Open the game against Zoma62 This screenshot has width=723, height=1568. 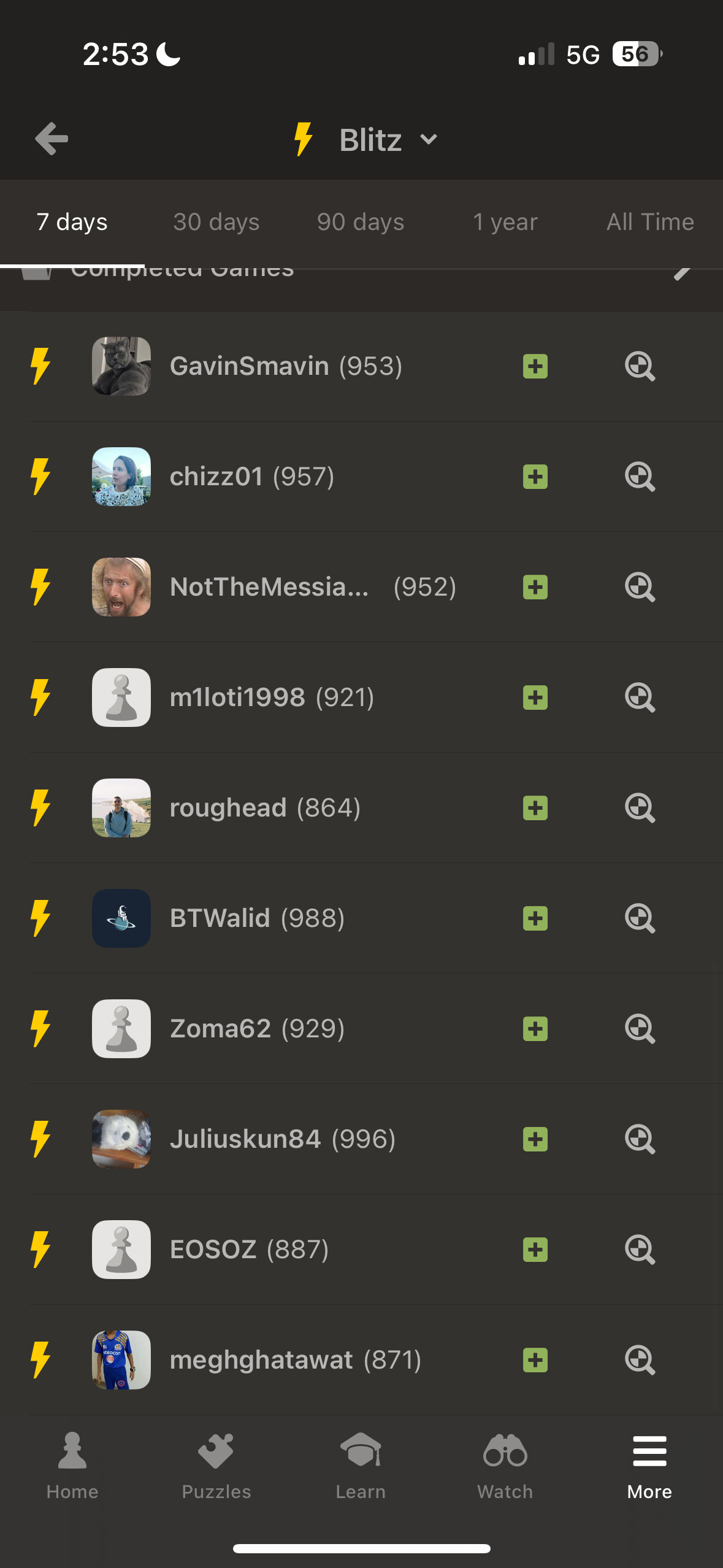coord(361,1029)
